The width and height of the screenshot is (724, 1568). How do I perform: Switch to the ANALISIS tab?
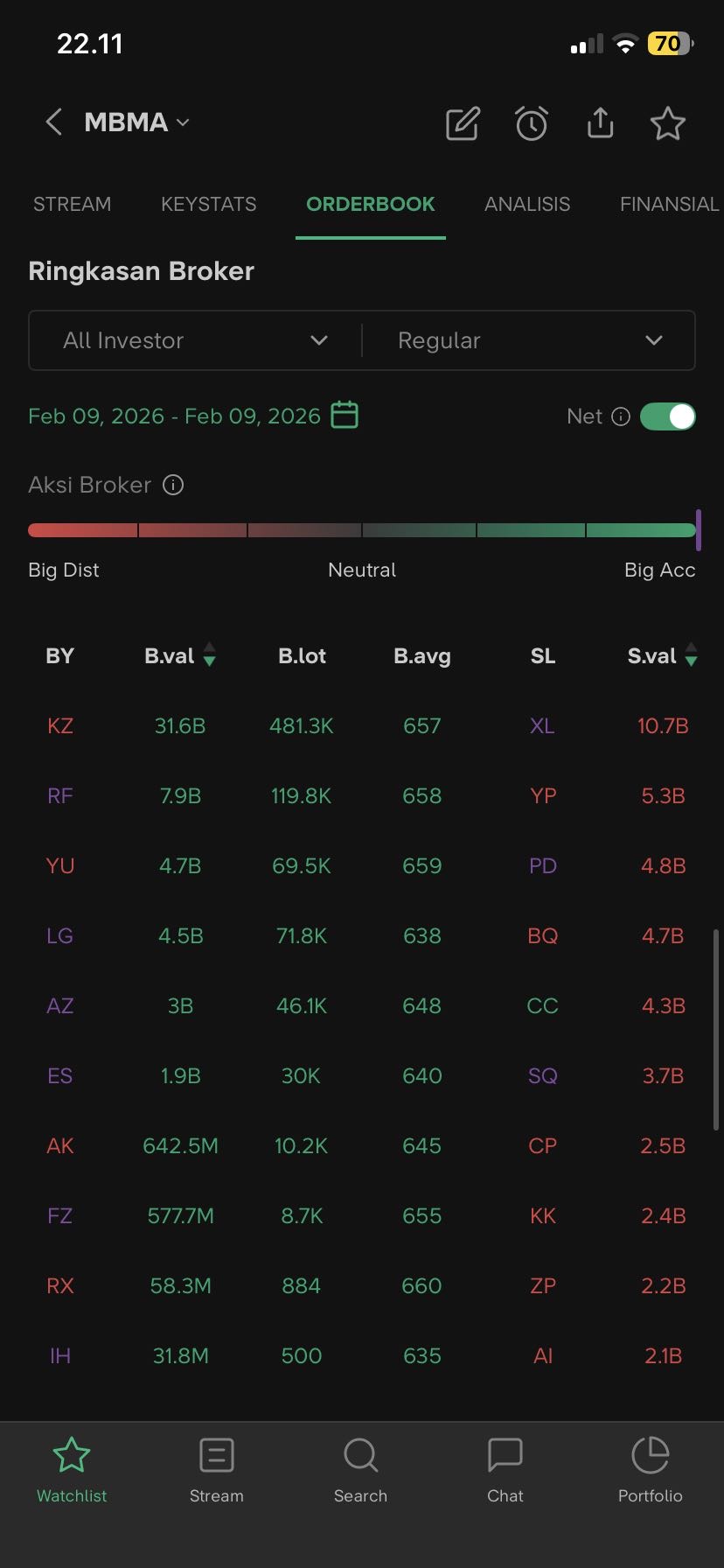pyautogui.click(x=527, y=204)
